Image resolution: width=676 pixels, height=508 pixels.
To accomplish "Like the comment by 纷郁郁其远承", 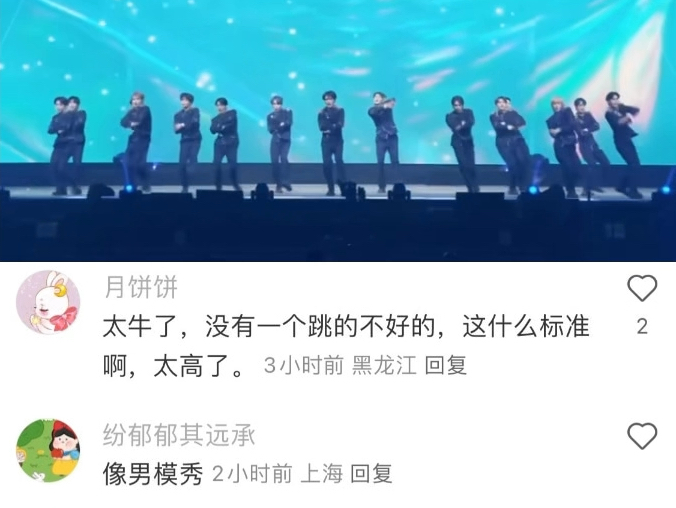I will pyautogui.click(x=641, y=436).
